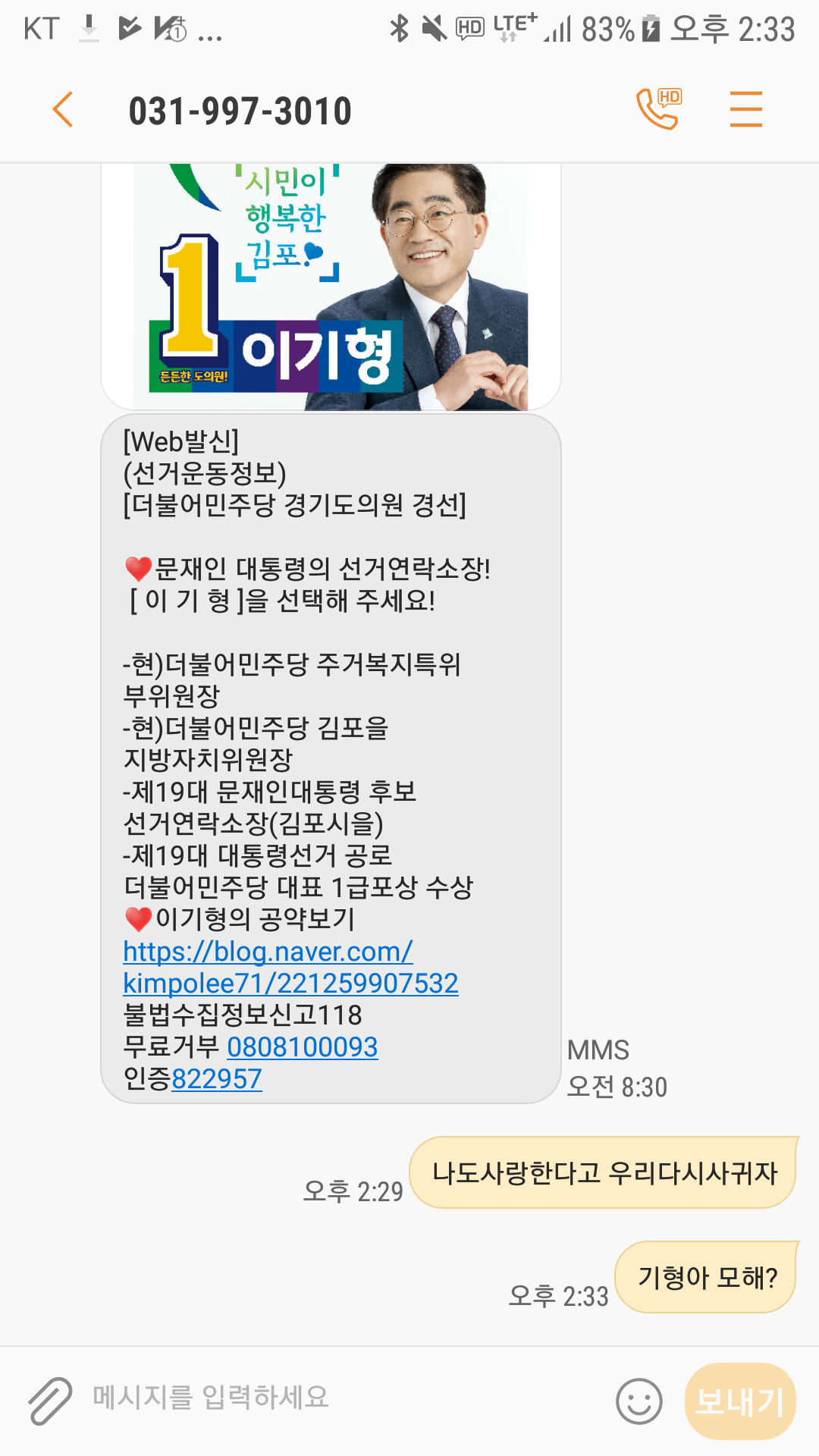Call 031-997-3010 with HD voice

click(658, 109)
